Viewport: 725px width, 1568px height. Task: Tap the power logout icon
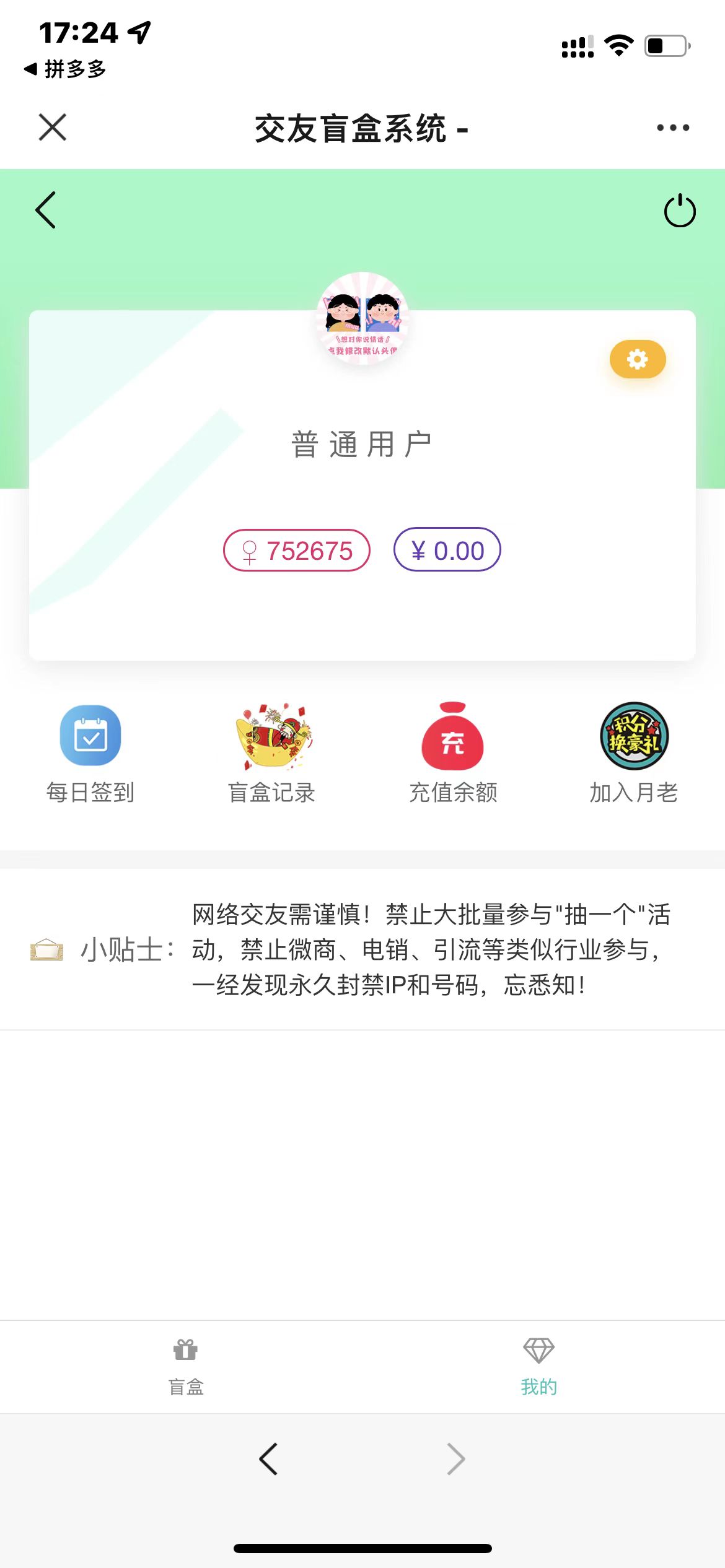680,211
